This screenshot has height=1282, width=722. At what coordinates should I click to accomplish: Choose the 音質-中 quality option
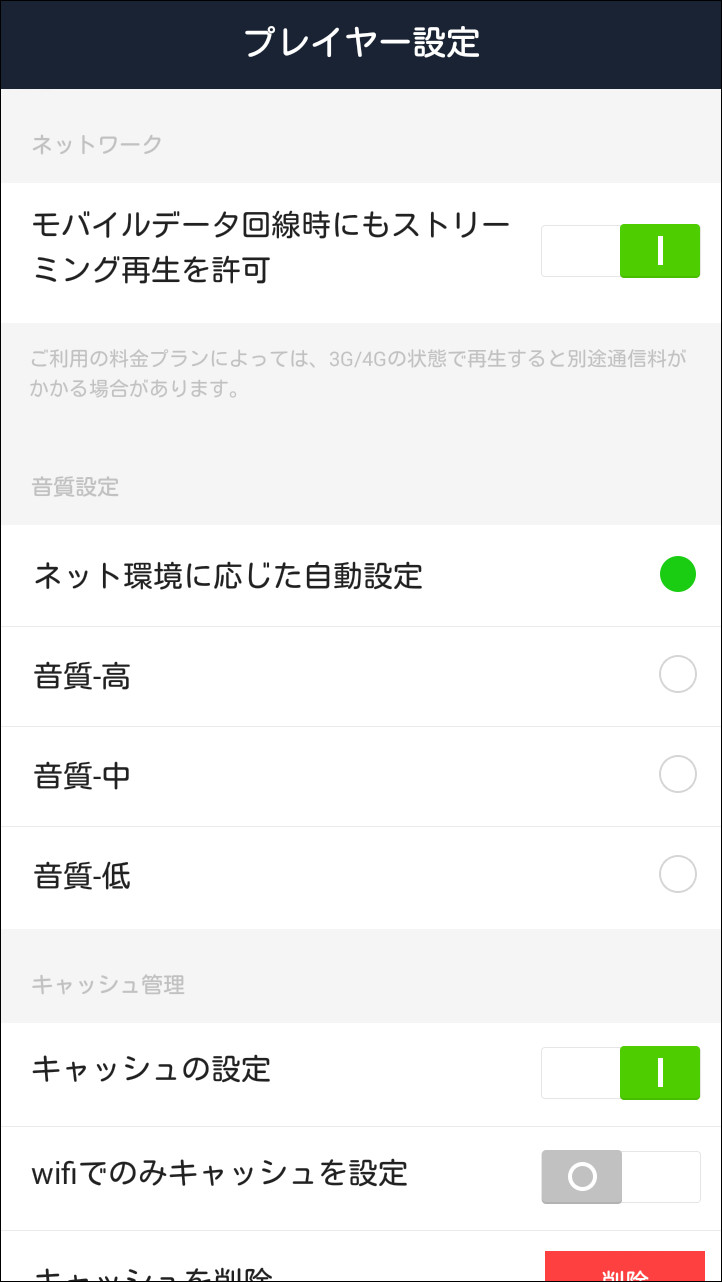[x=678, y=774]
